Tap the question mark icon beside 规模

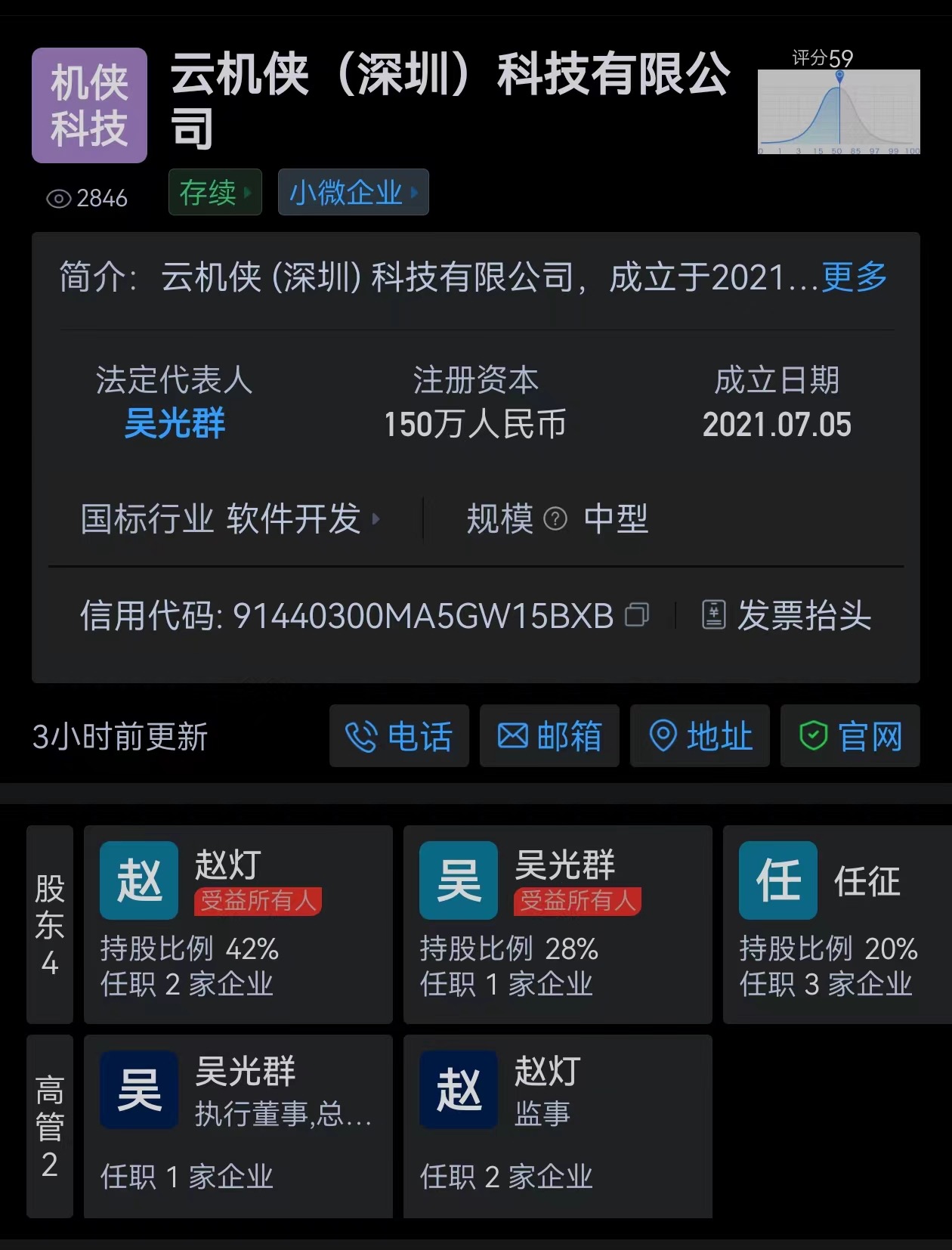click(x=557, y=519)
